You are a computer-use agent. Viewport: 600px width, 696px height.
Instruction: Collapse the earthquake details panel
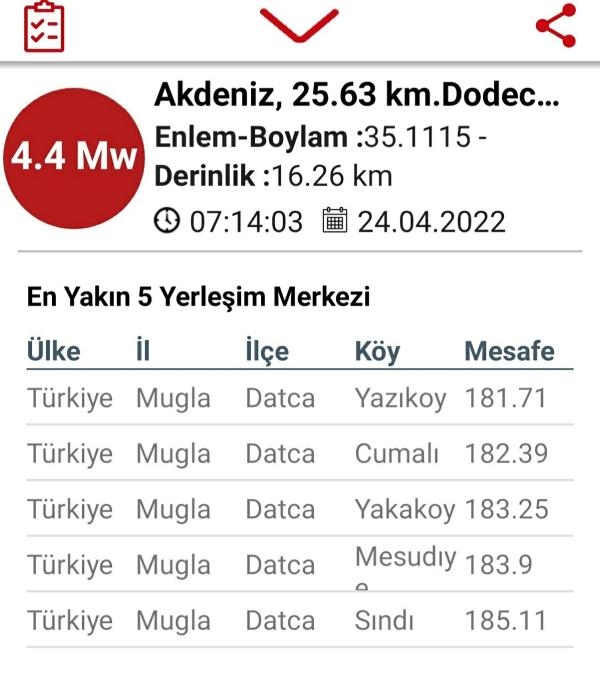(x=299, y=25)
